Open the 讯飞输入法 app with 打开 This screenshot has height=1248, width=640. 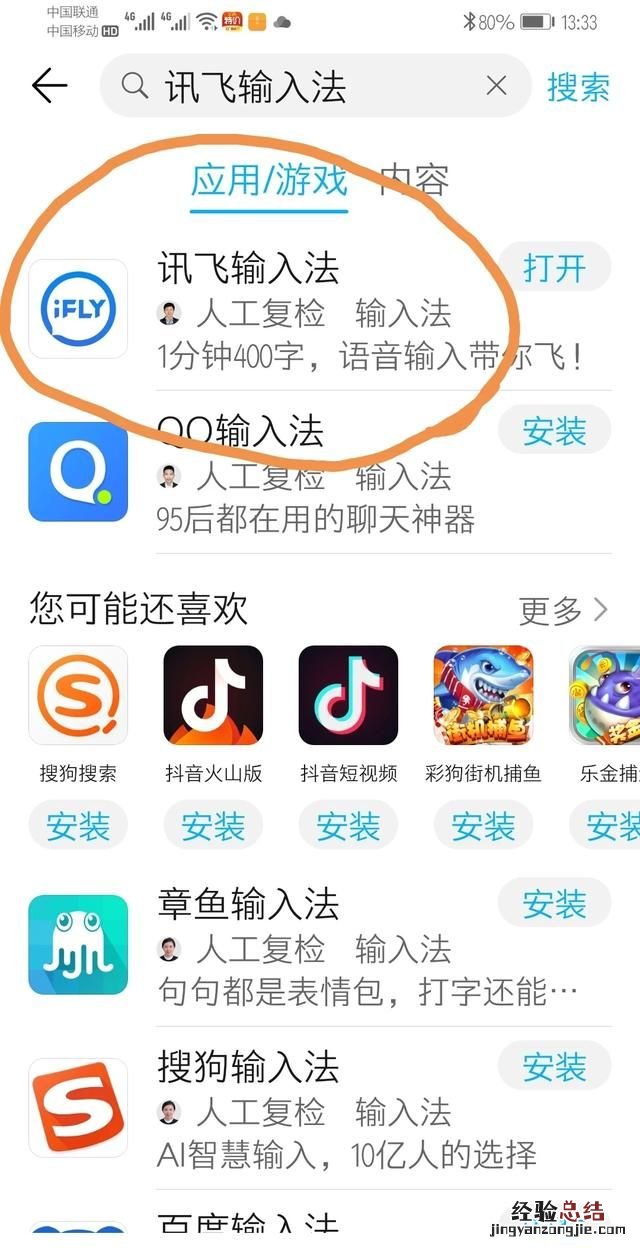554,268
